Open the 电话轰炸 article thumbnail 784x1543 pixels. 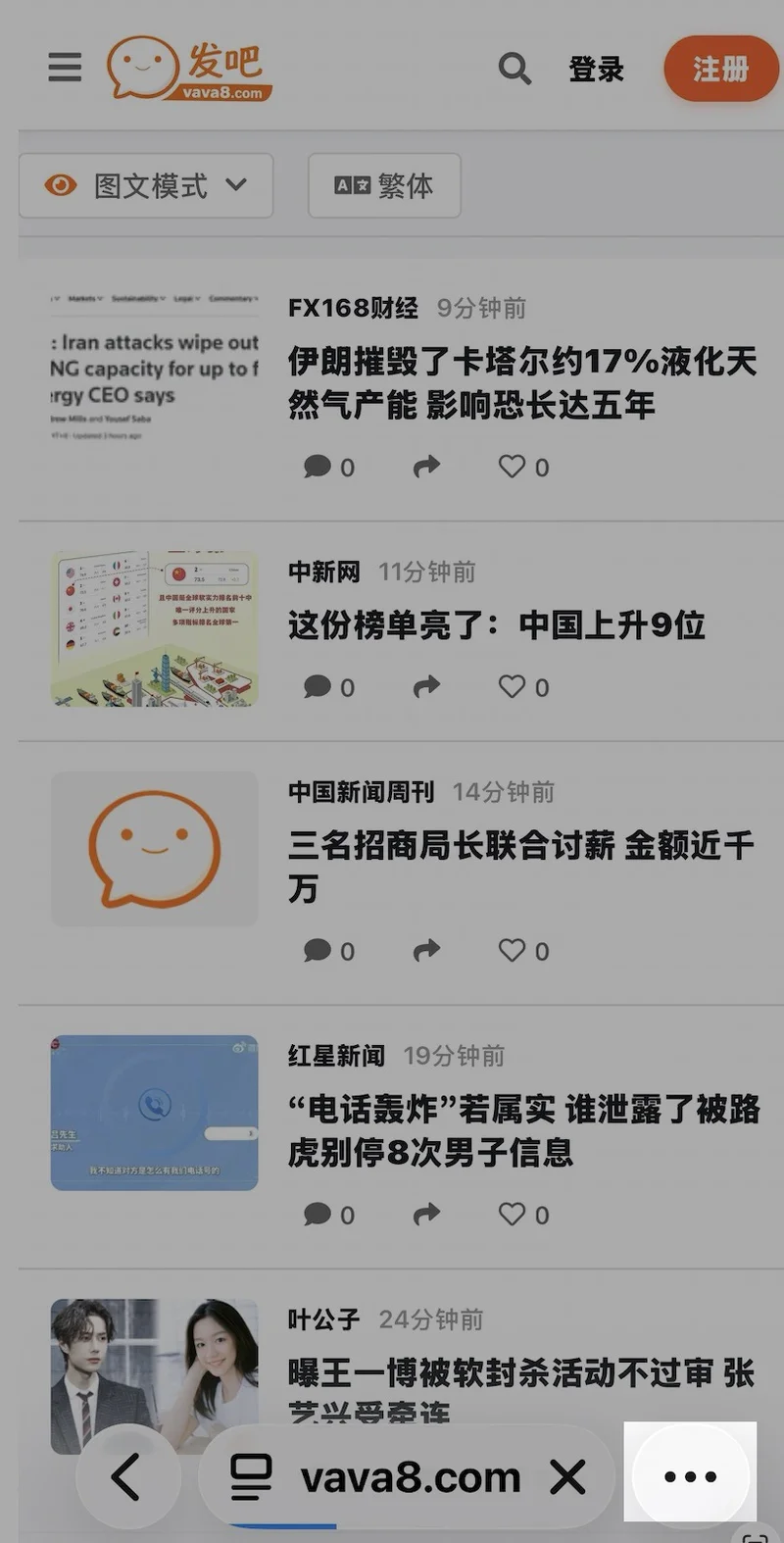tap(154, 1112)
